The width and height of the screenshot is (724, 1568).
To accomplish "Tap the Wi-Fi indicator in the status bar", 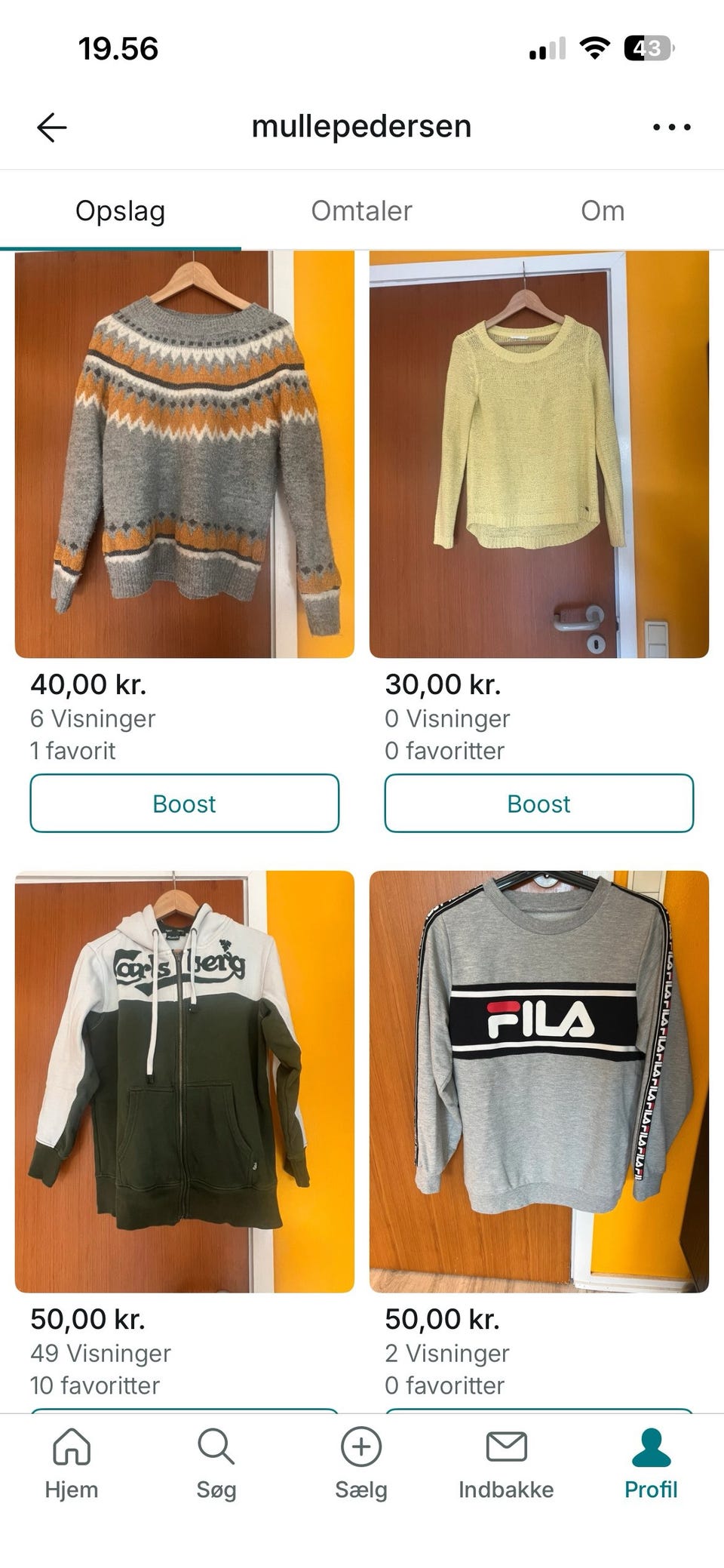I will 597,50.
